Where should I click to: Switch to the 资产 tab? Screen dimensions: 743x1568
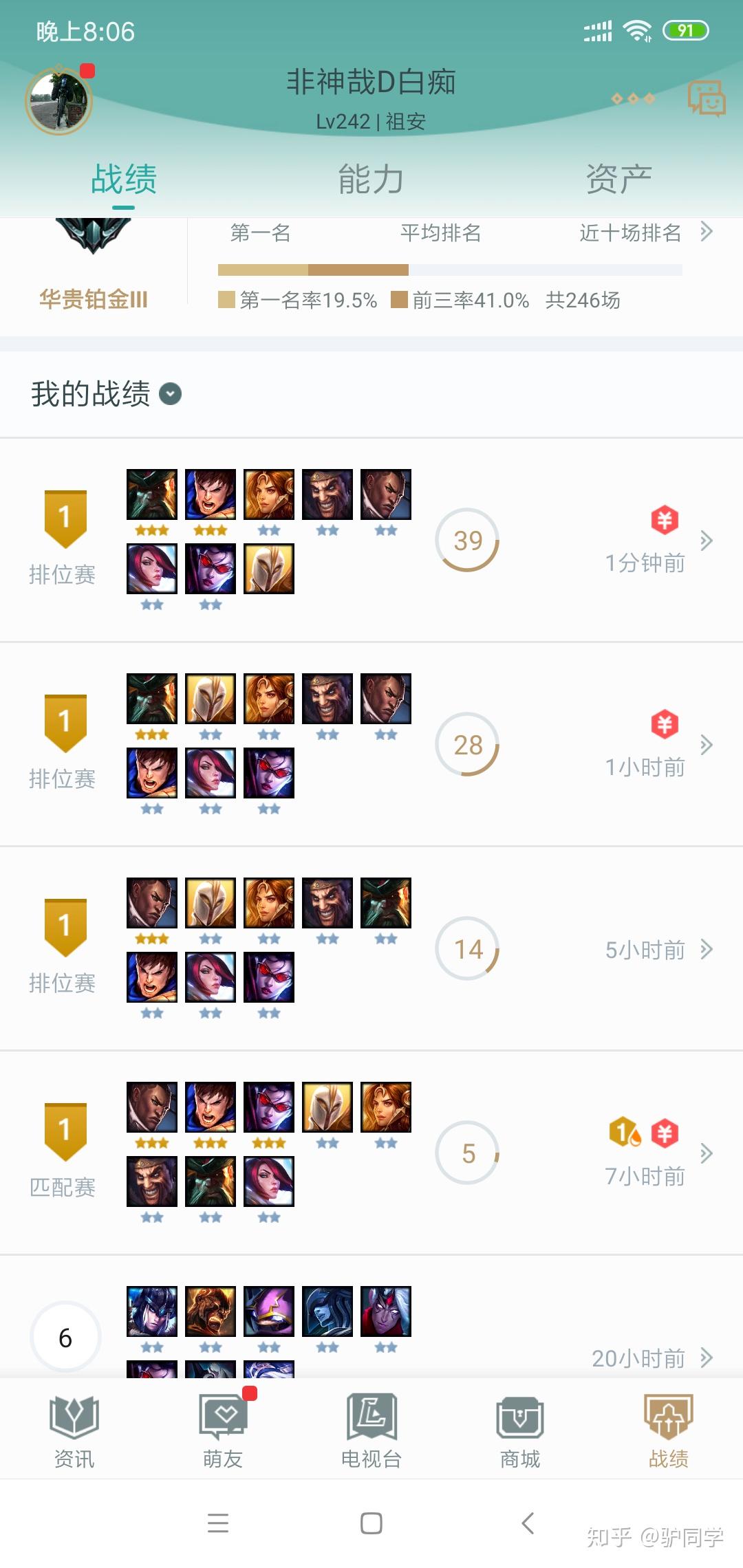coord(618,179)
